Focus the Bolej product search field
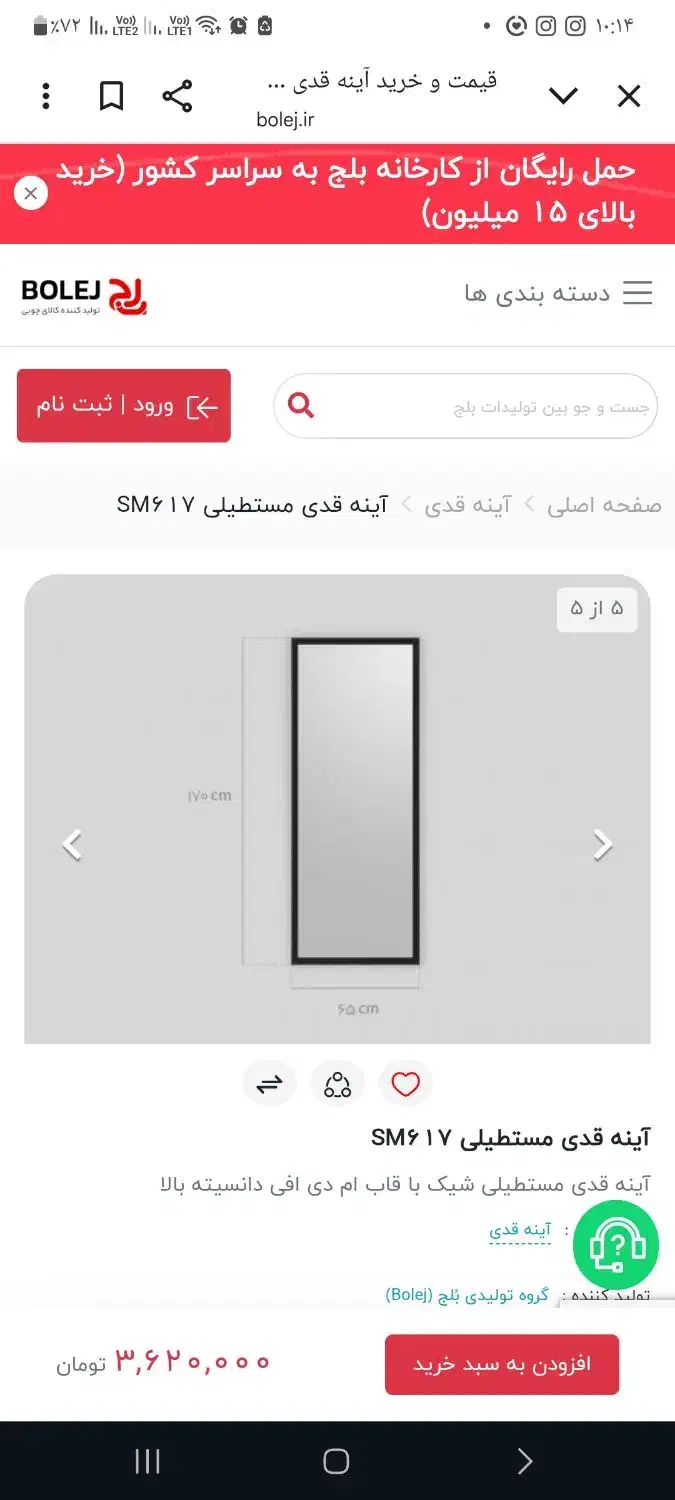This screenshot has height=1500, width=675. [465, 406]
